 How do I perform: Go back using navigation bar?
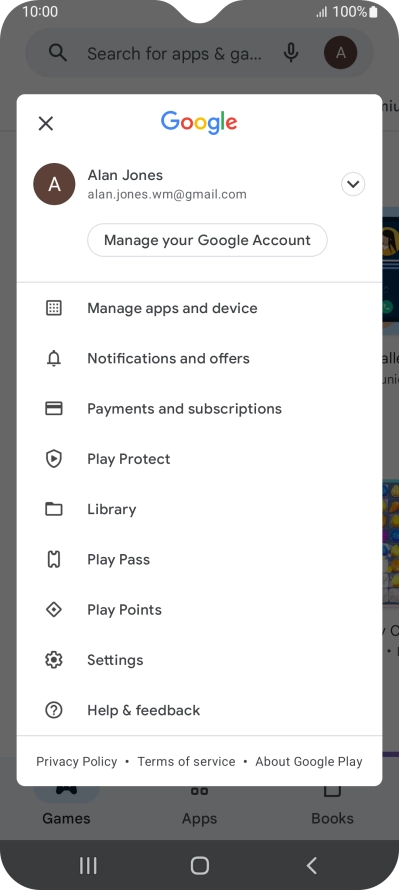tap(311, 866)
